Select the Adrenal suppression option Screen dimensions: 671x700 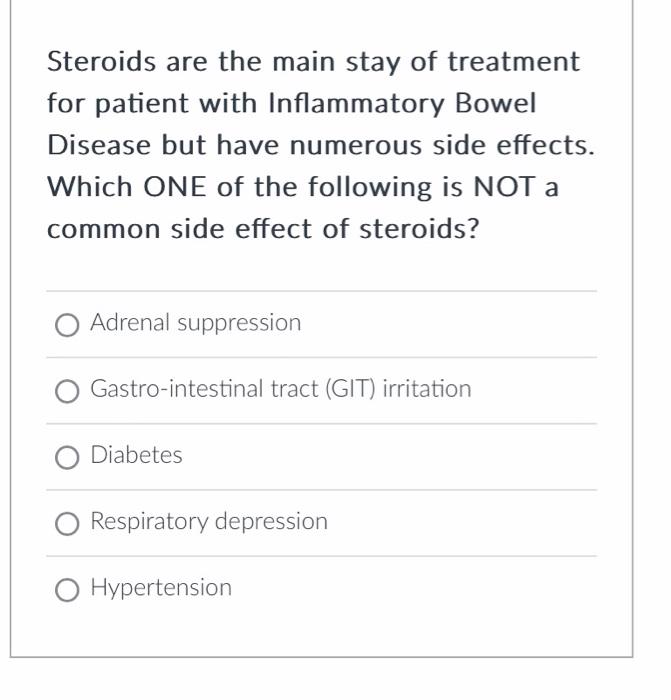(x=67, y=324)
